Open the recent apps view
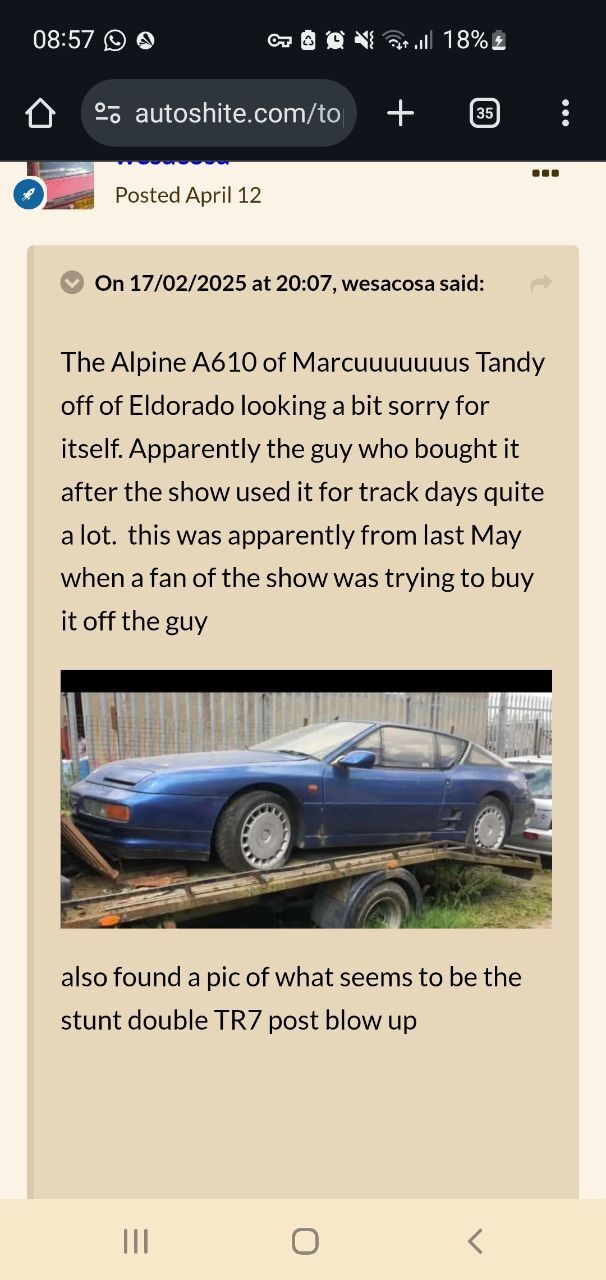This screenshot has width=606, height=1280. pos(135,1241)
